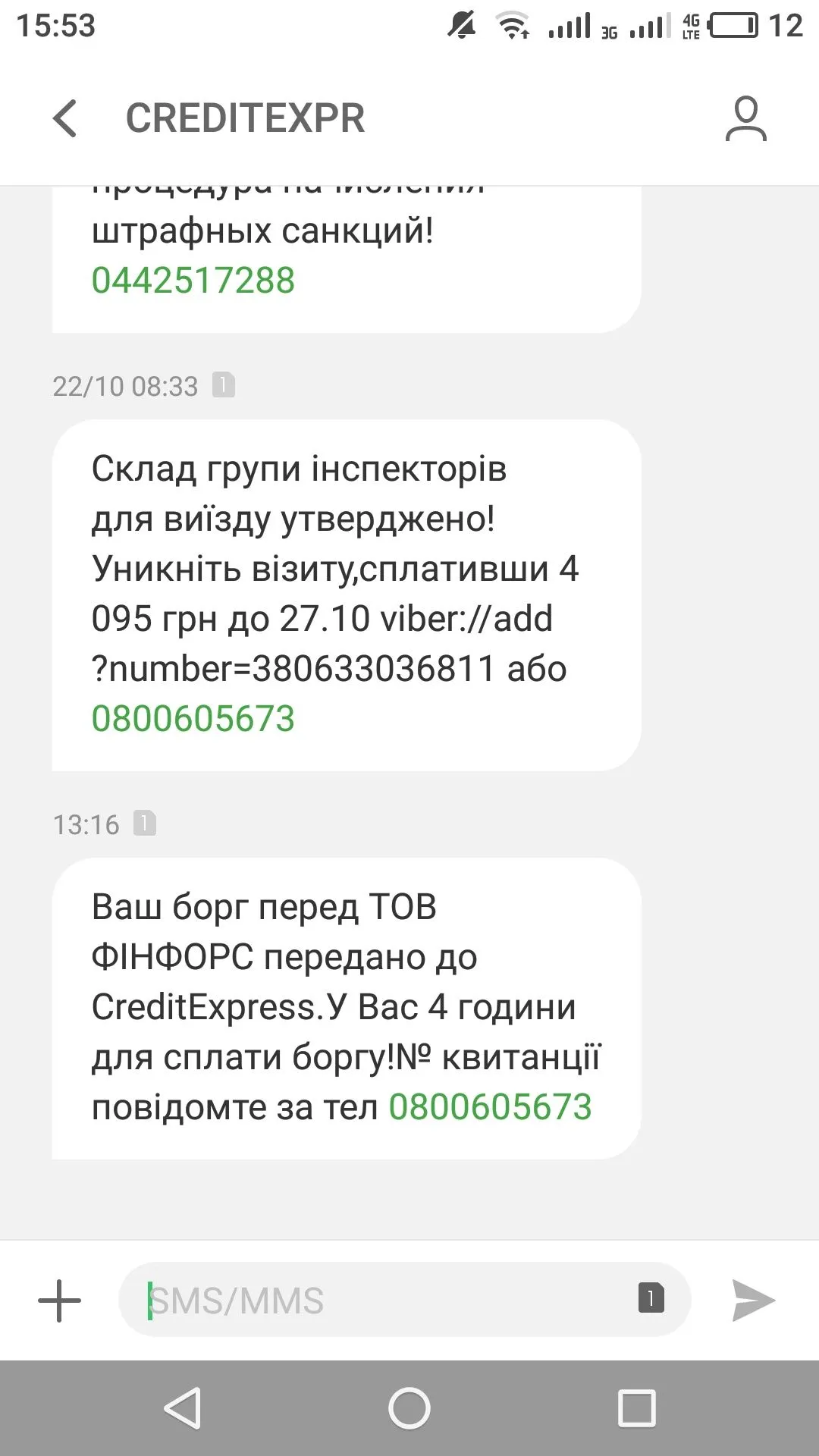Go to home screen via navigation bar

[409, 1408]
